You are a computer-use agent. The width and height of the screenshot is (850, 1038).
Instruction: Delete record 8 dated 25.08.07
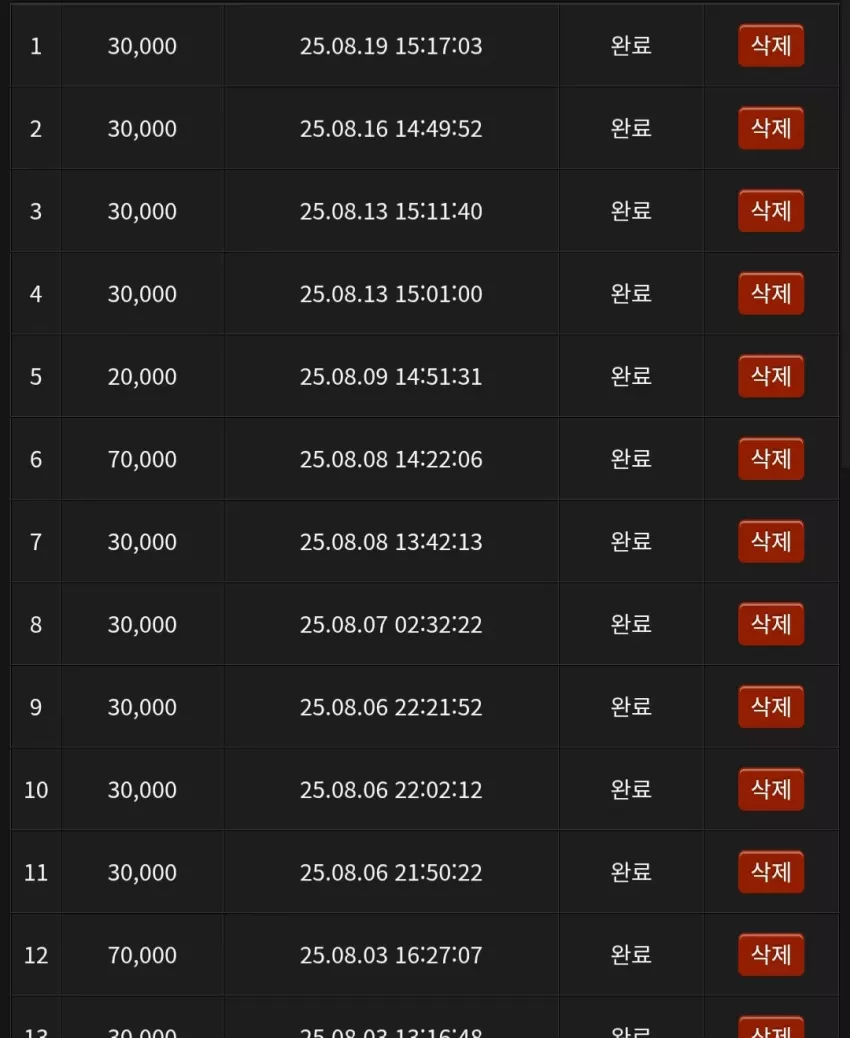771,624
